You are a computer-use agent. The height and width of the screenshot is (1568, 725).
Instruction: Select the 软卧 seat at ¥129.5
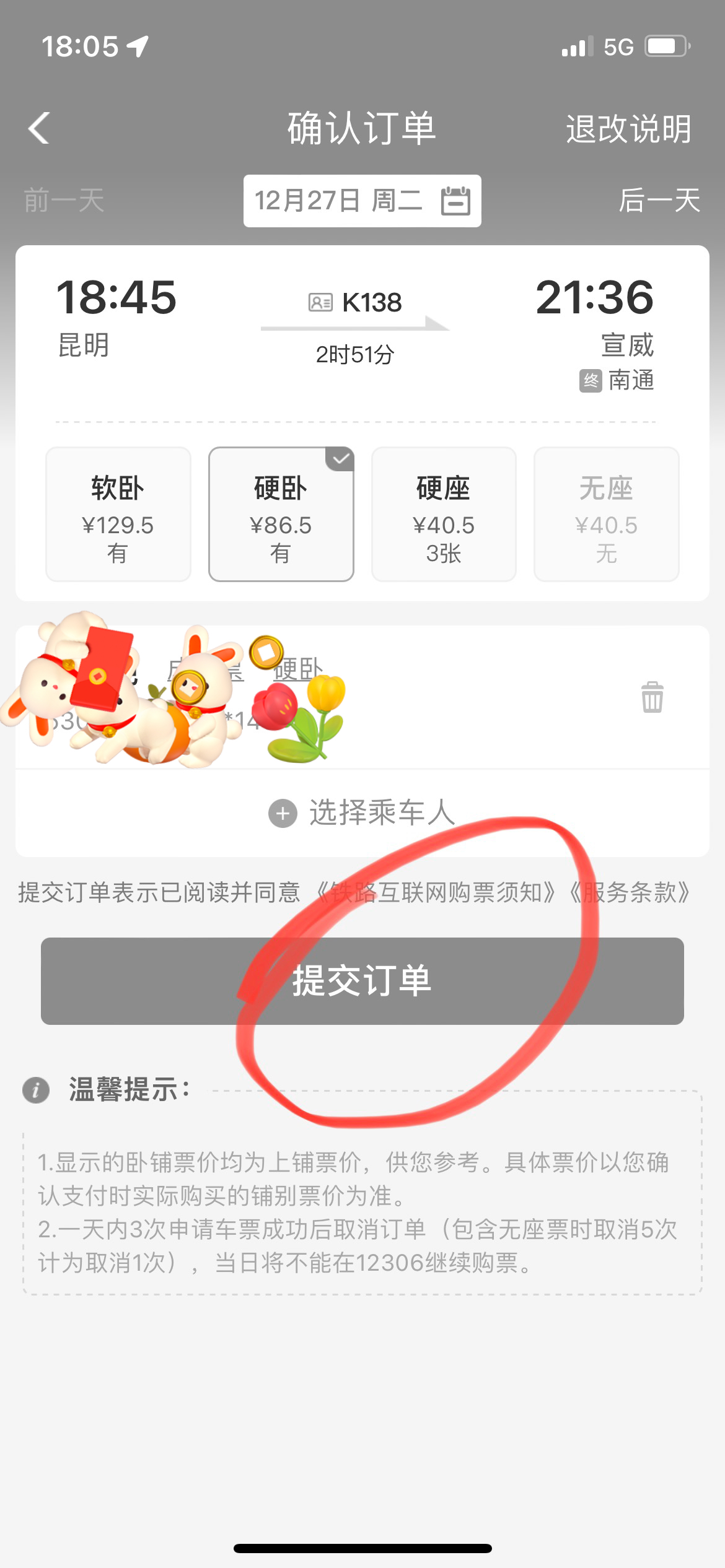coord(118,514)
